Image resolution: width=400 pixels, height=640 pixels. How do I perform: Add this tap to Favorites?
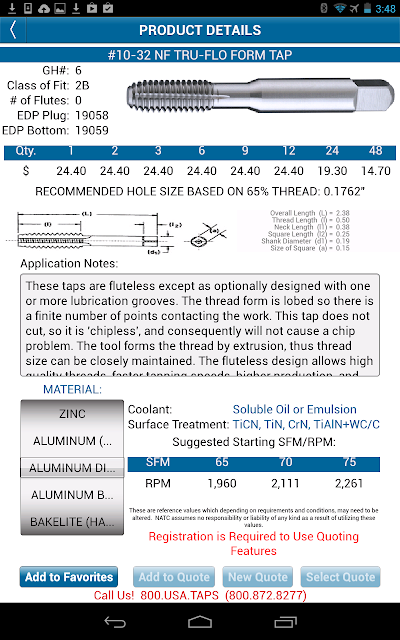click(69, 577)
